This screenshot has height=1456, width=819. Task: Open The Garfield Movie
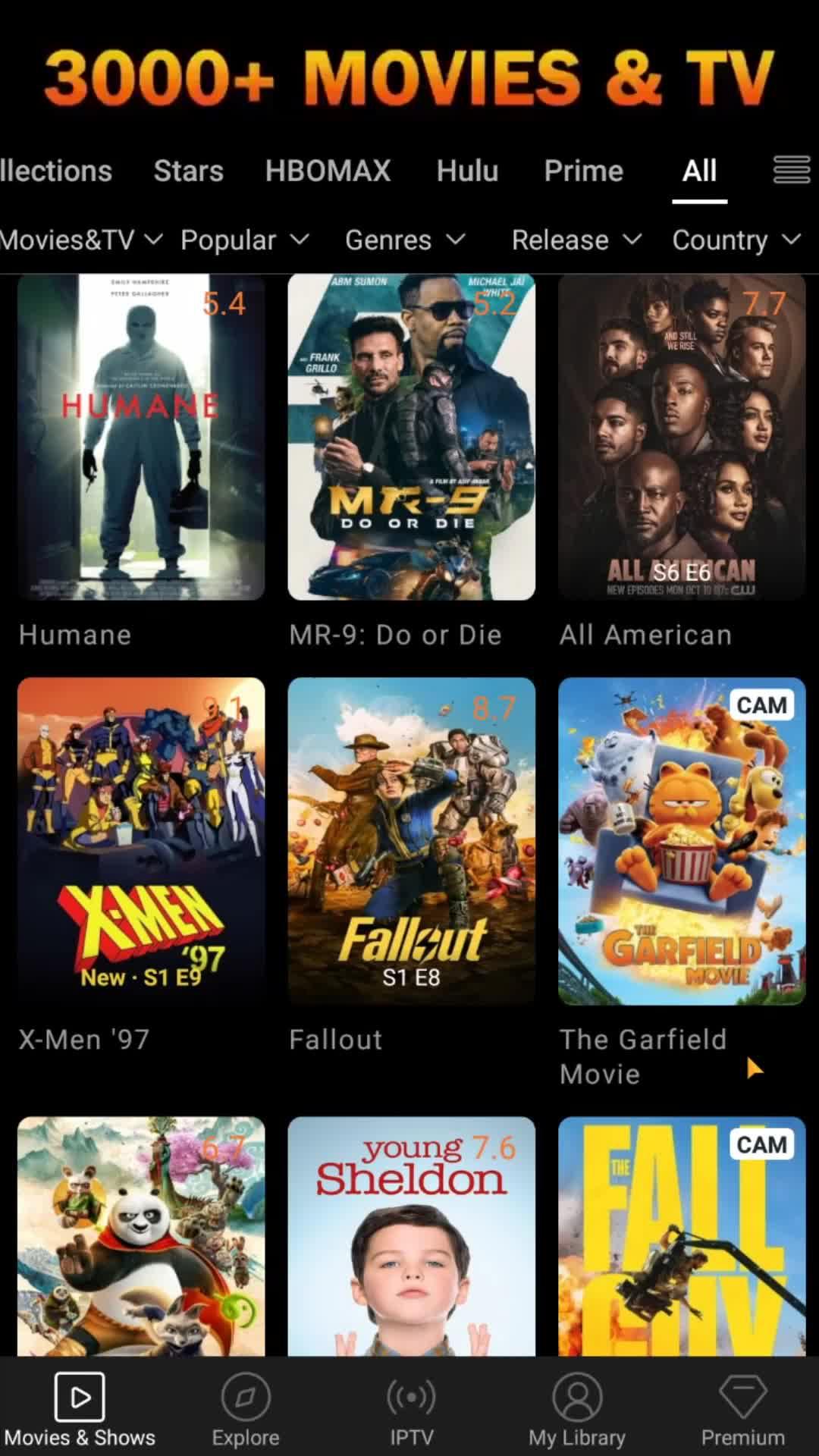point(681,841)
